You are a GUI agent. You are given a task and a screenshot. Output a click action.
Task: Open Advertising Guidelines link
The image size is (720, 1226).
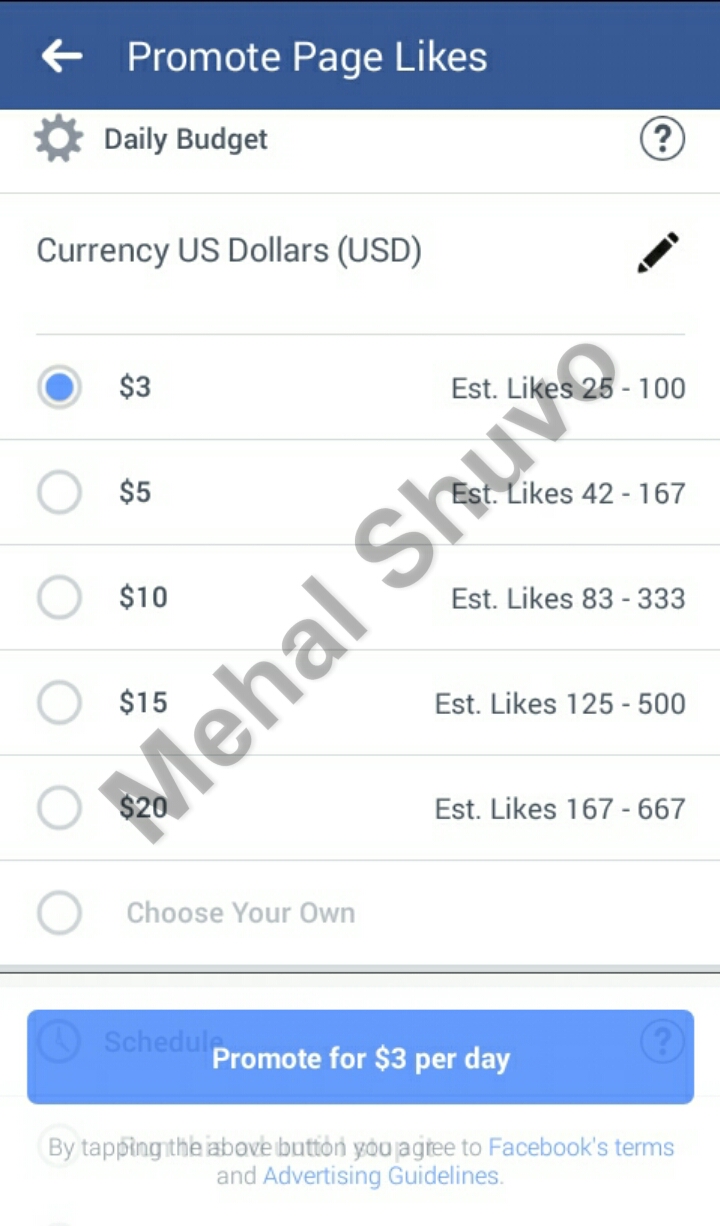[380, 1176]
